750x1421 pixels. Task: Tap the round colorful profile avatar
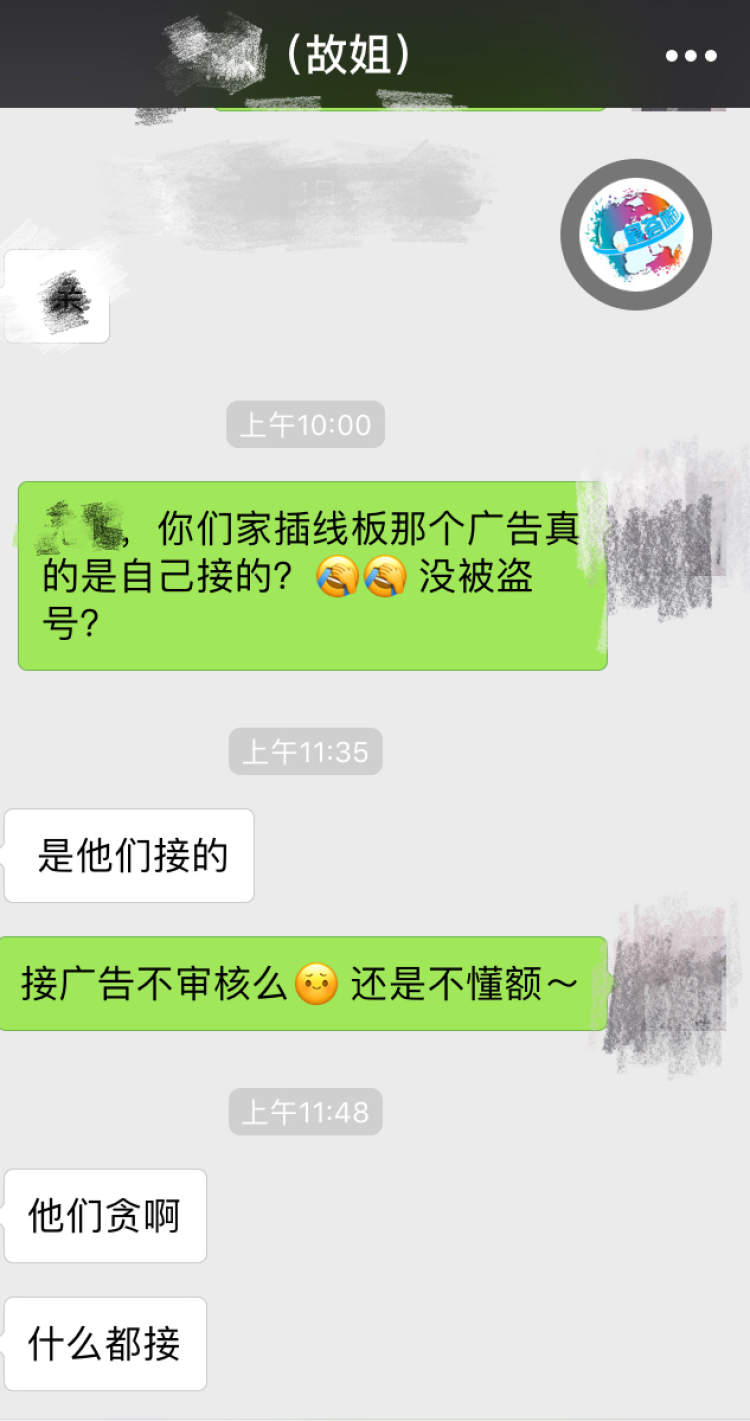coord(636,235)
